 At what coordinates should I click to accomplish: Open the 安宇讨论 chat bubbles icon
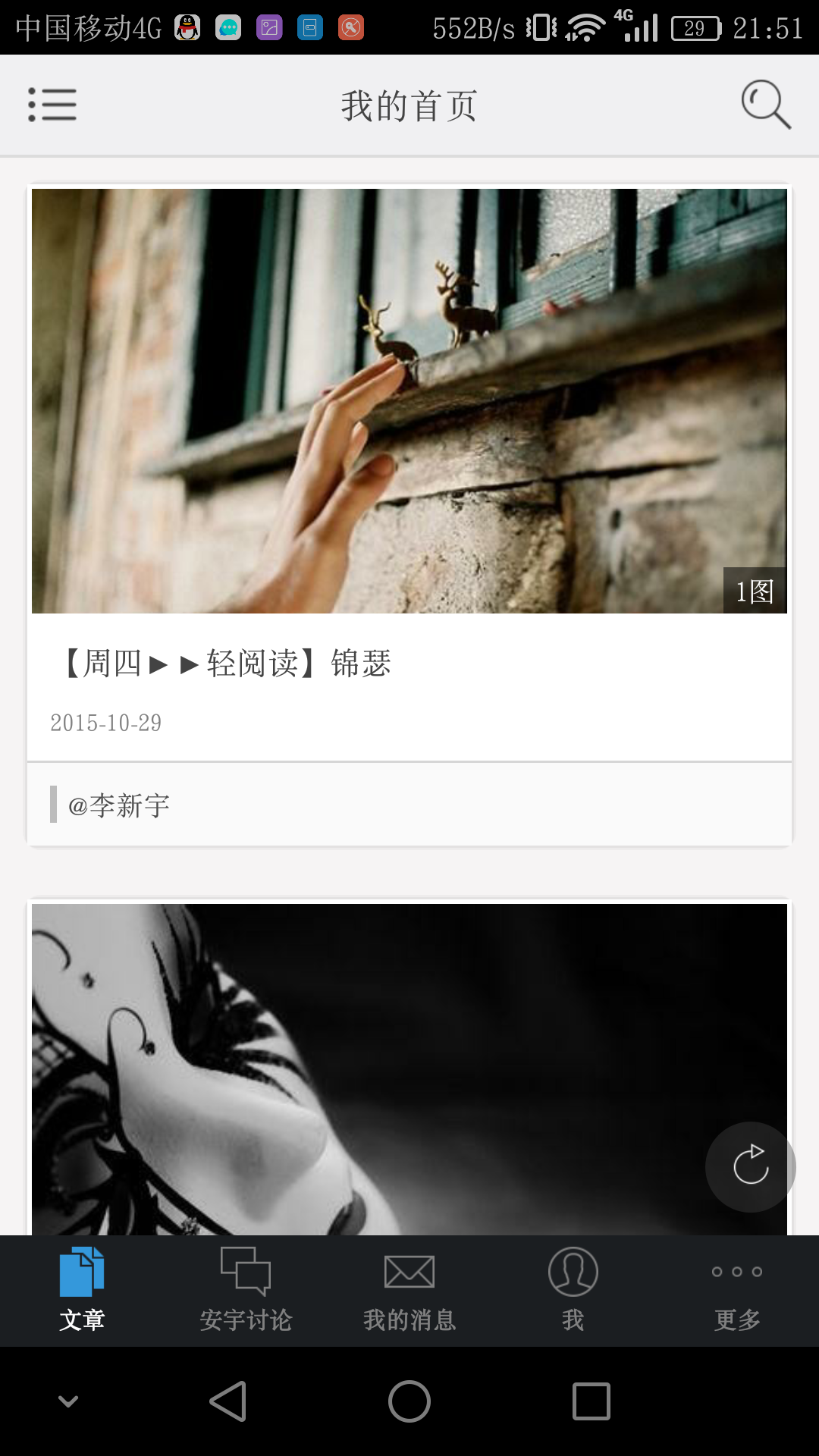click(245, 1269)
